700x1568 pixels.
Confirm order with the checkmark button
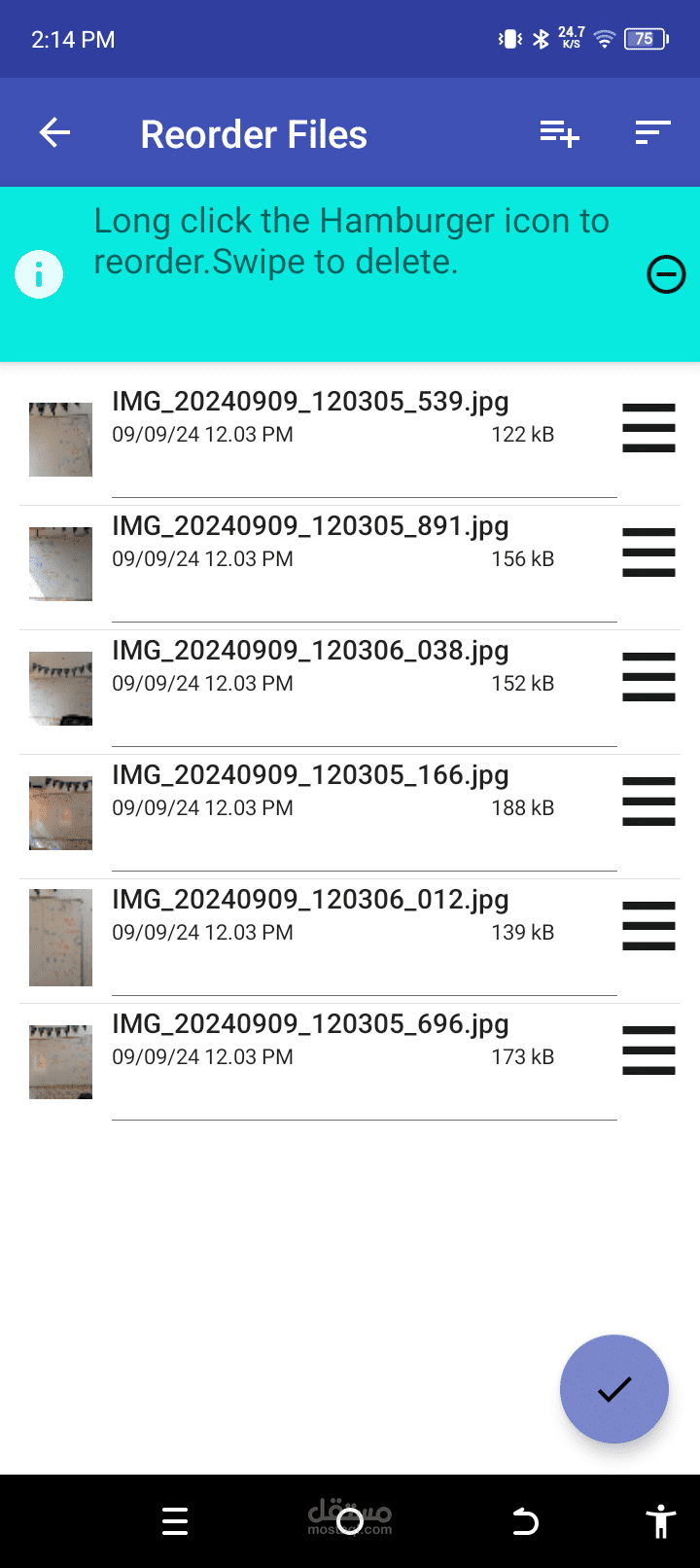pos(614,1389)
